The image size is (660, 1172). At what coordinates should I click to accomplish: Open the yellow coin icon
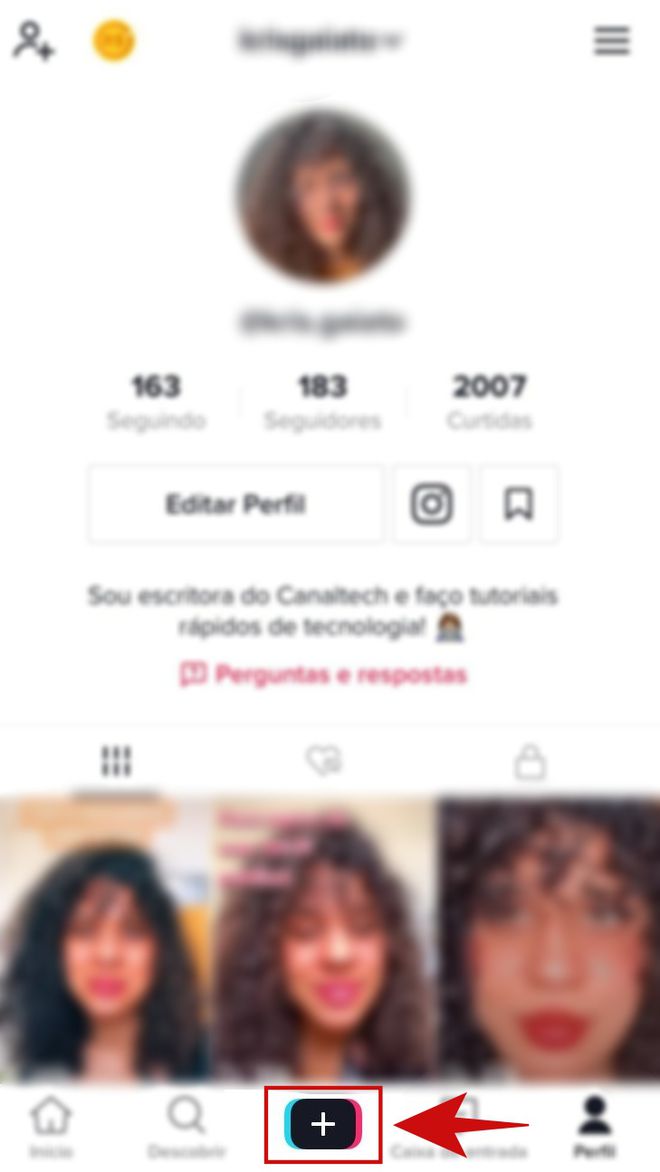[114, 40]
